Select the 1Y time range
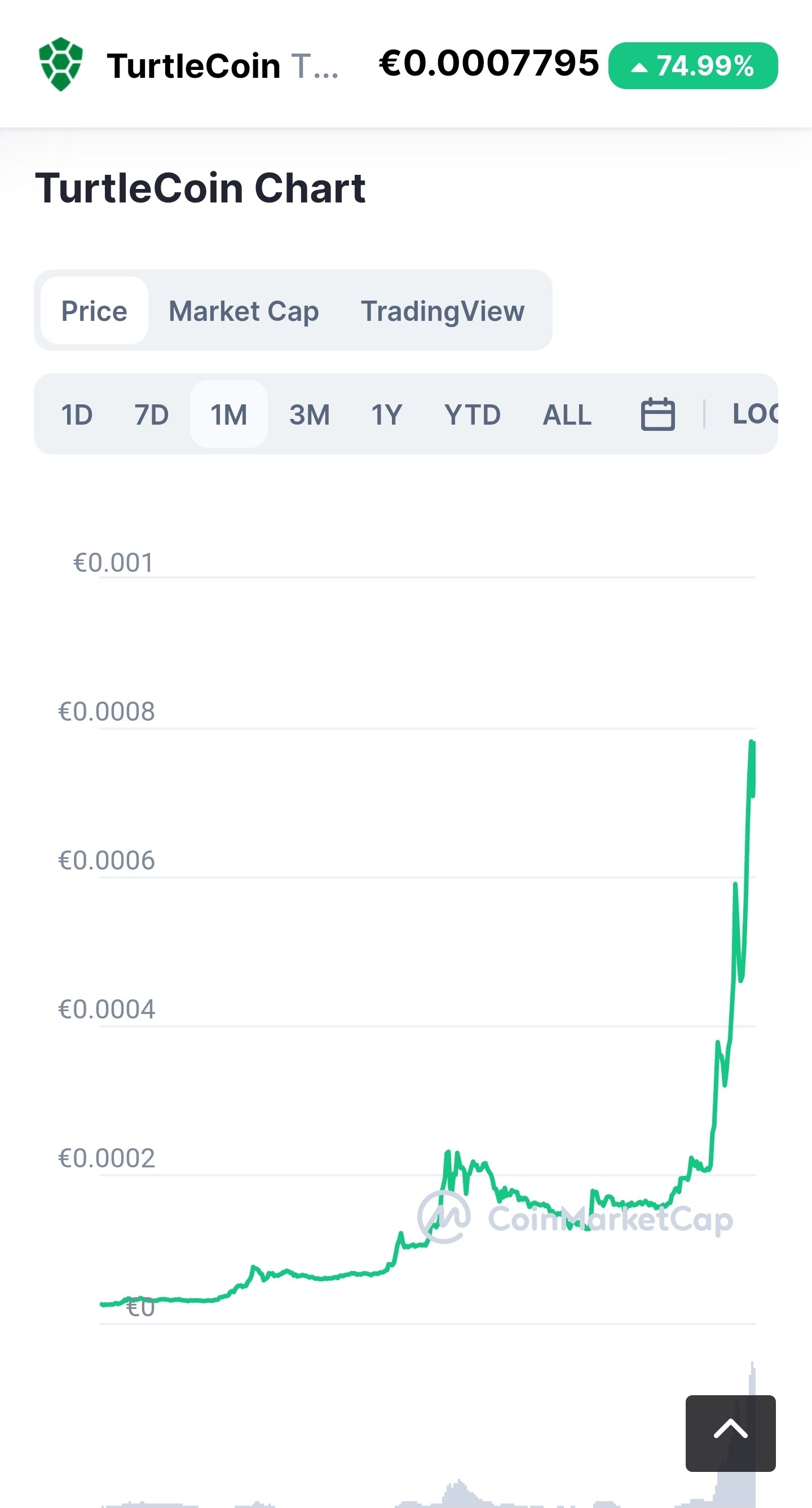The width and height of the screenshot is (812, 1508). (x=387, y=415)
